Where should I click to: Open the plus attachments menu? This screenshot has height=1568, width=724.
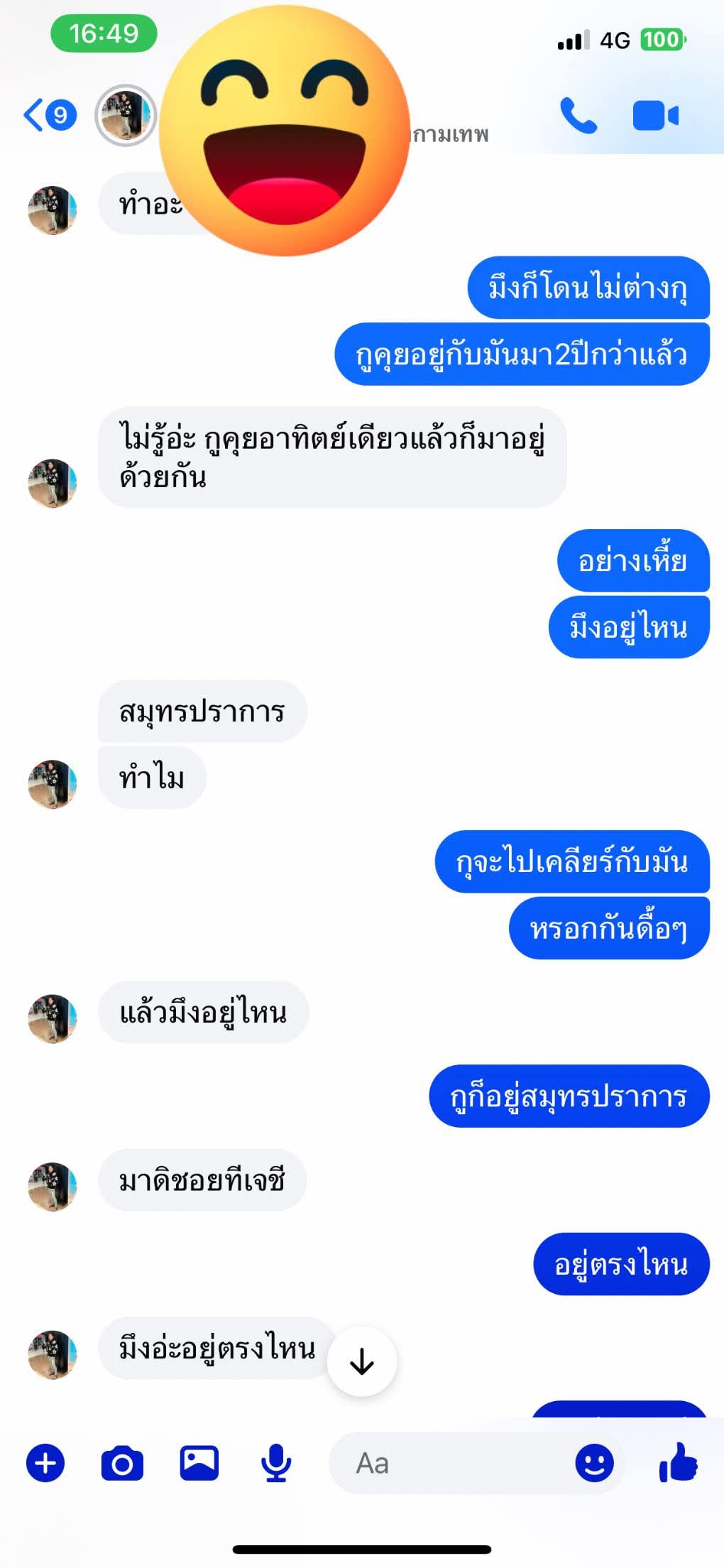coord(45,1464)
